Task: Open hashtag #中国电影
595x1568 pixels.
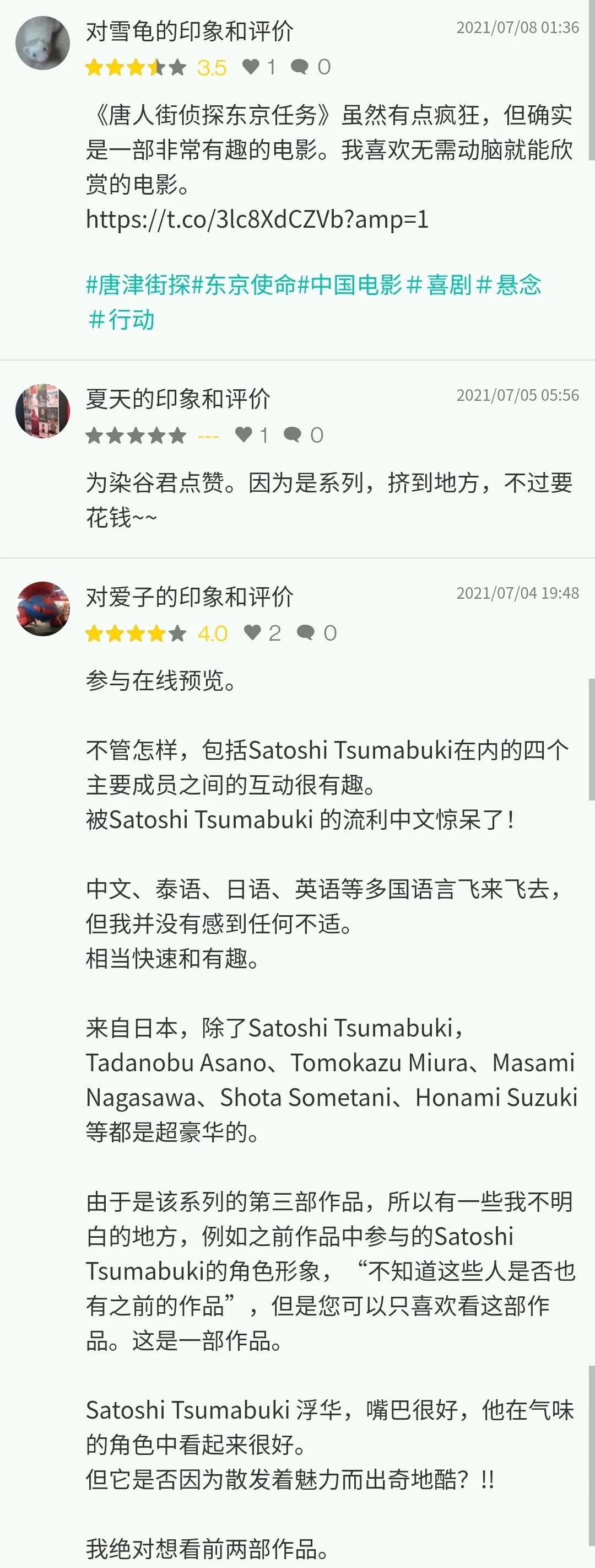Action: pos(349,284)
